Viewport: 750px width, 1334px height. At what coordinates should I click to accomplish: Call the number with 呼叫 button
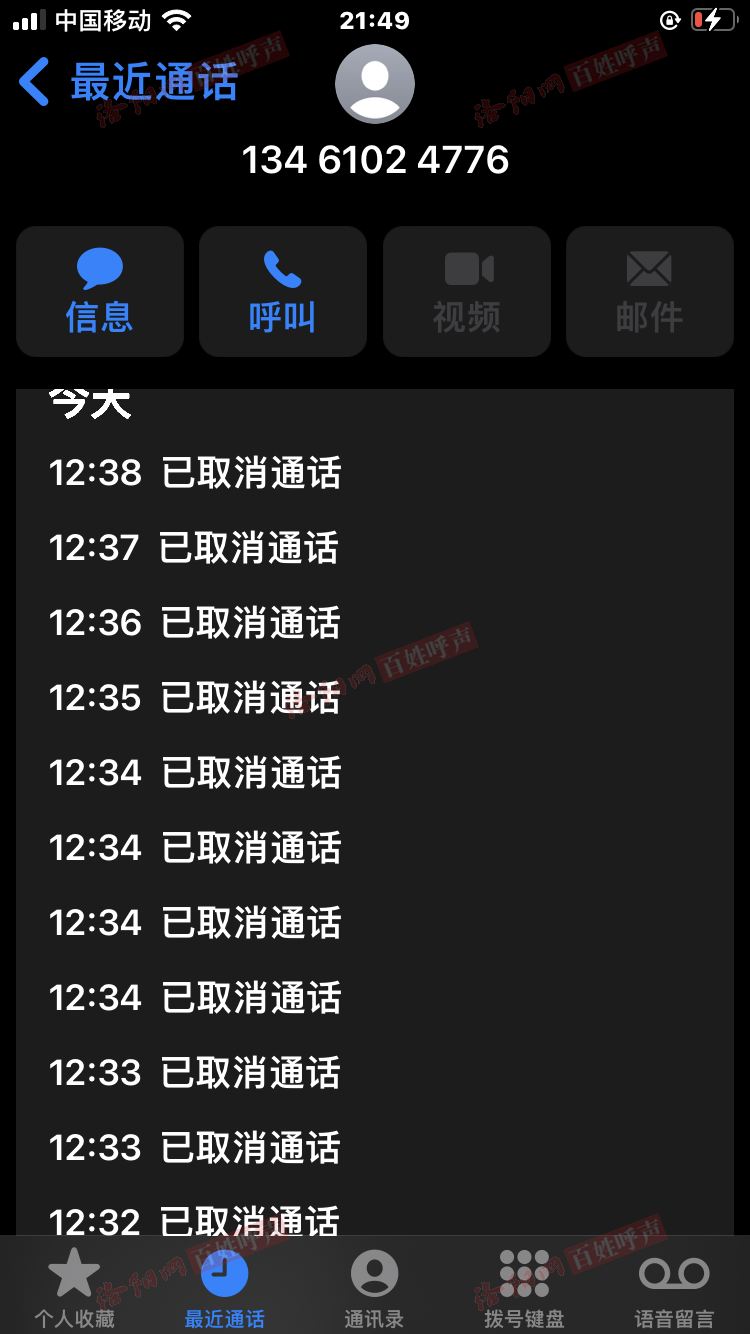coord(283,291)
